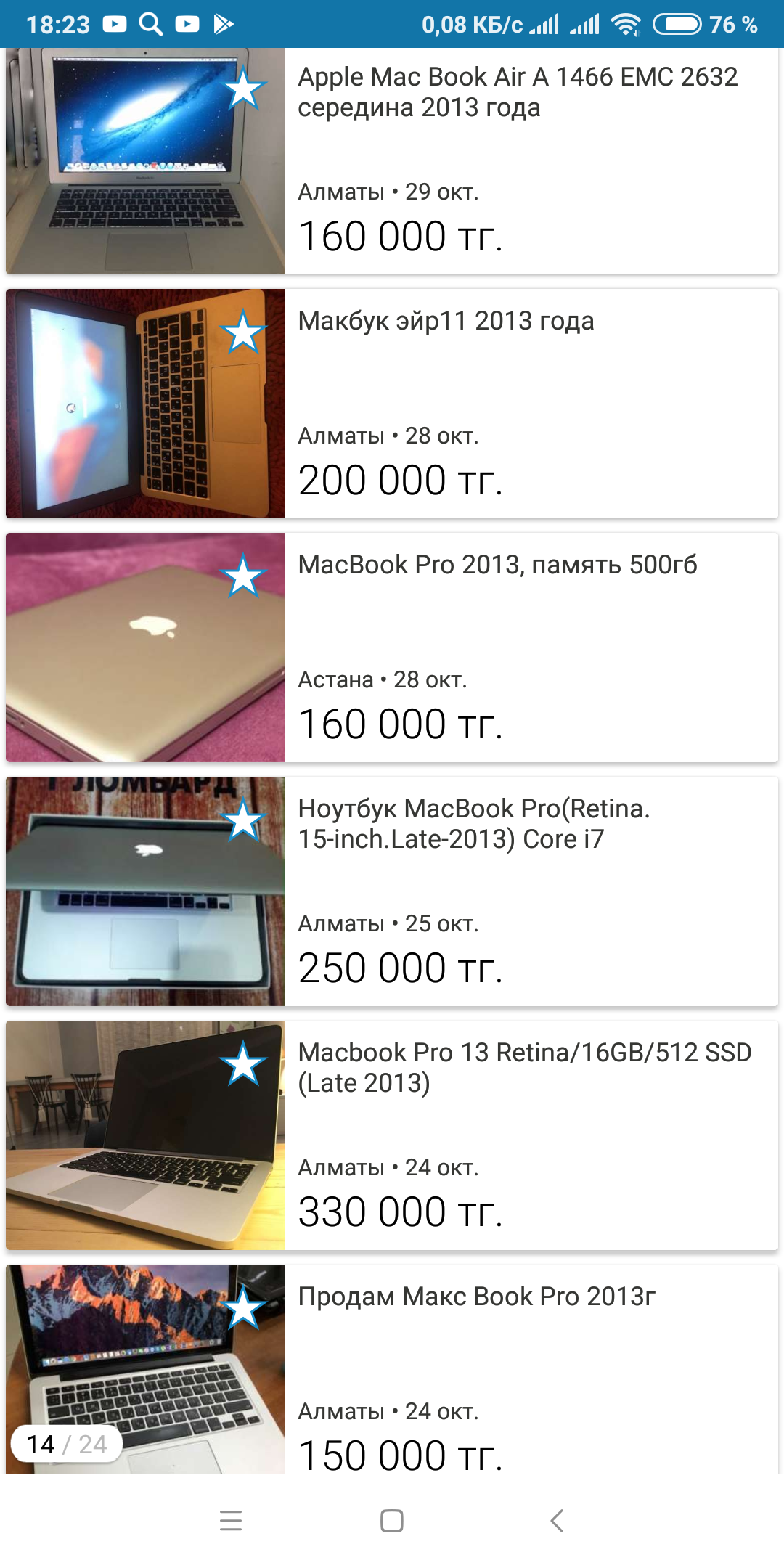The width and height of the screenshot is (784, 1568).
Task: Go to the home screen
Action: (392, 1520)
